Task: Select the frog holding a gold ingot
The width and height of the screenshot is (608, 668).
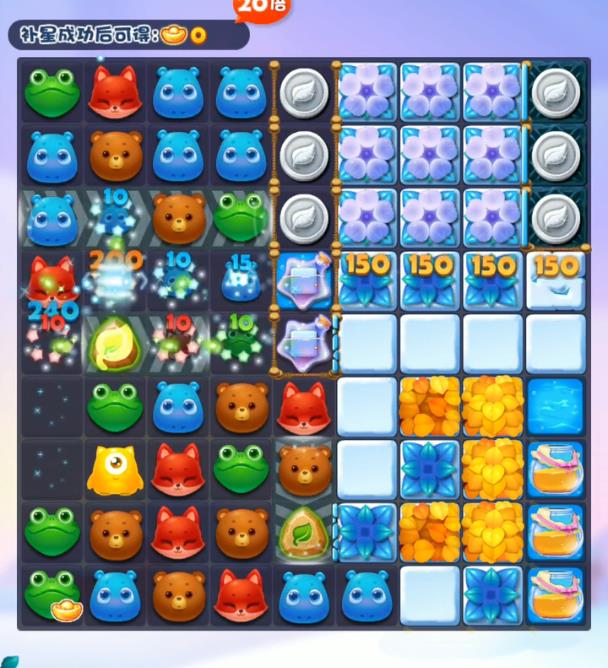Action: tap(52, 594)
